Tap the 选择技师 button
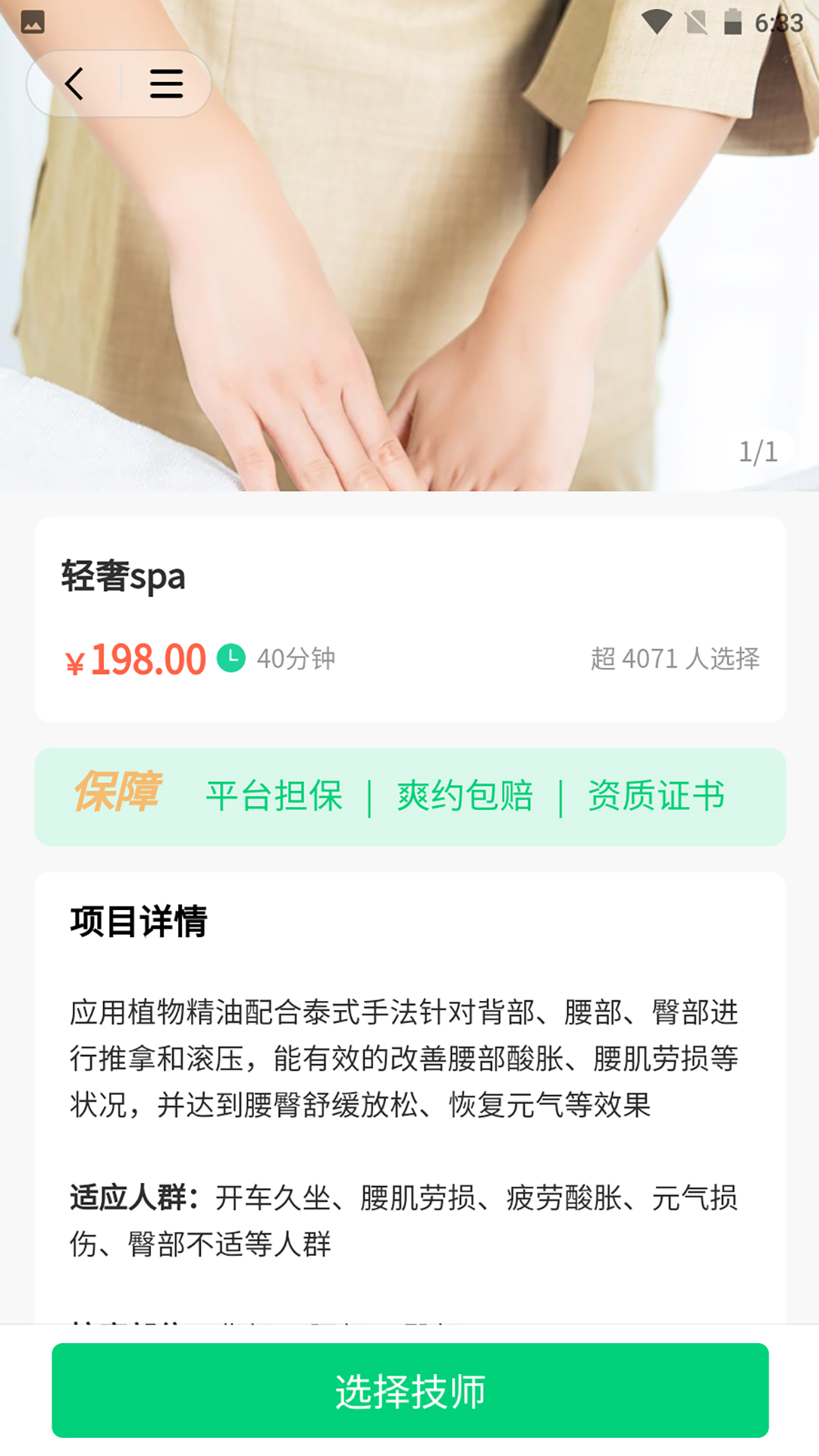The height and width of the screenshot is (1456, 819). (x=410, y=1391)
